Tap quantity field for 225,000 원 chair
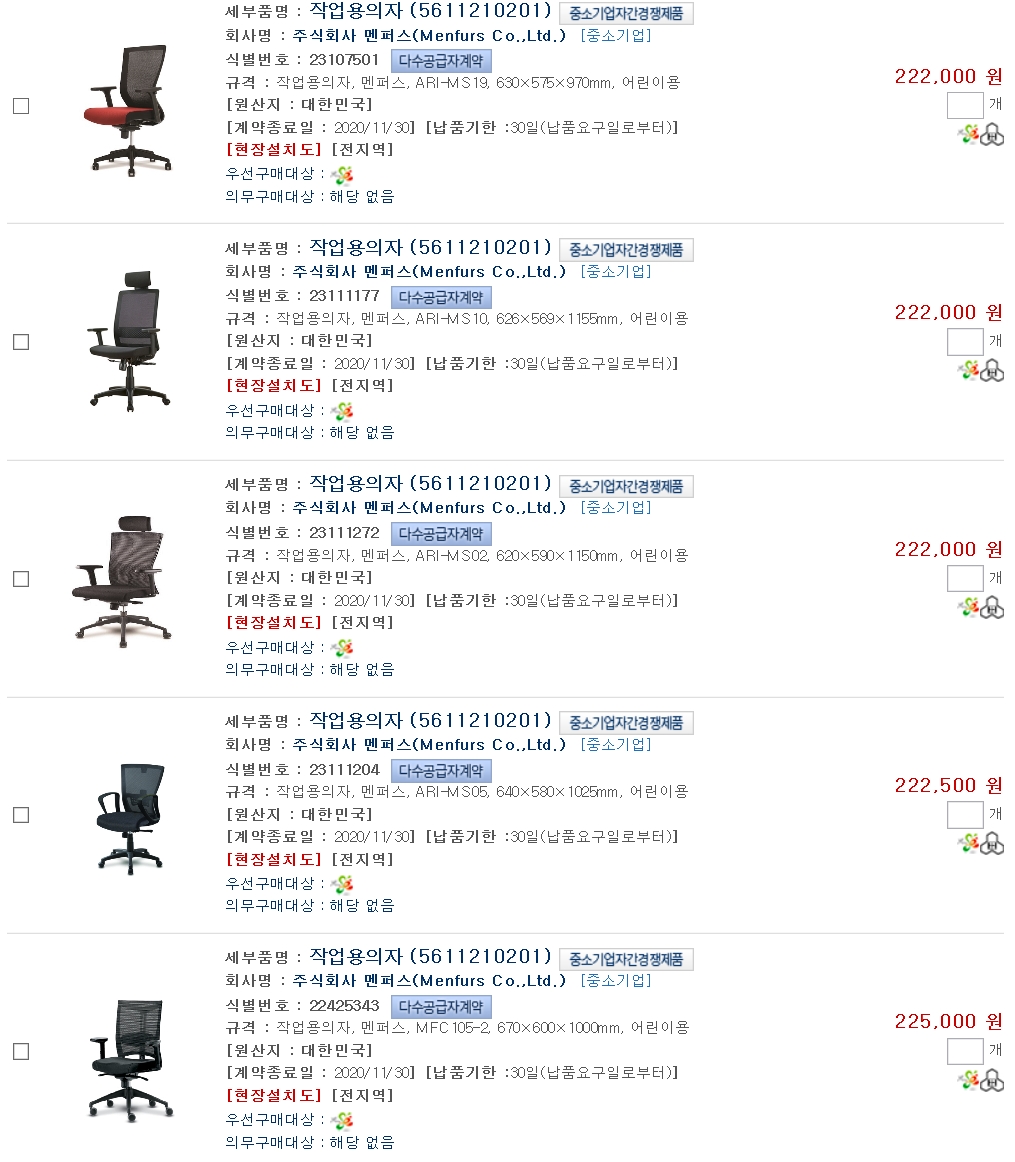The width and height of the screenshot is (1015, 1162). pyautogui.click(x=964, y=1051)
